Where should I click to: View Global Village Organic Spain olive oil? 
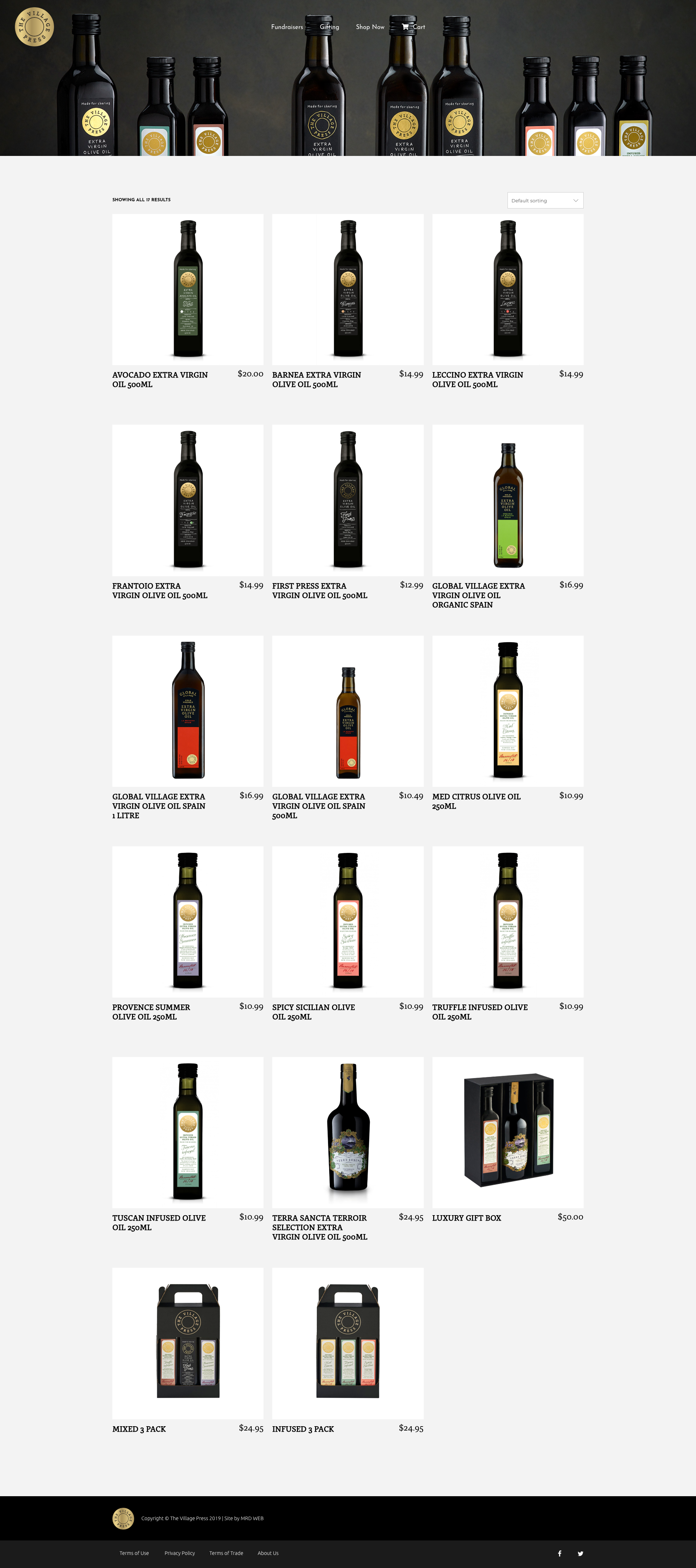[x=478, y=595]
